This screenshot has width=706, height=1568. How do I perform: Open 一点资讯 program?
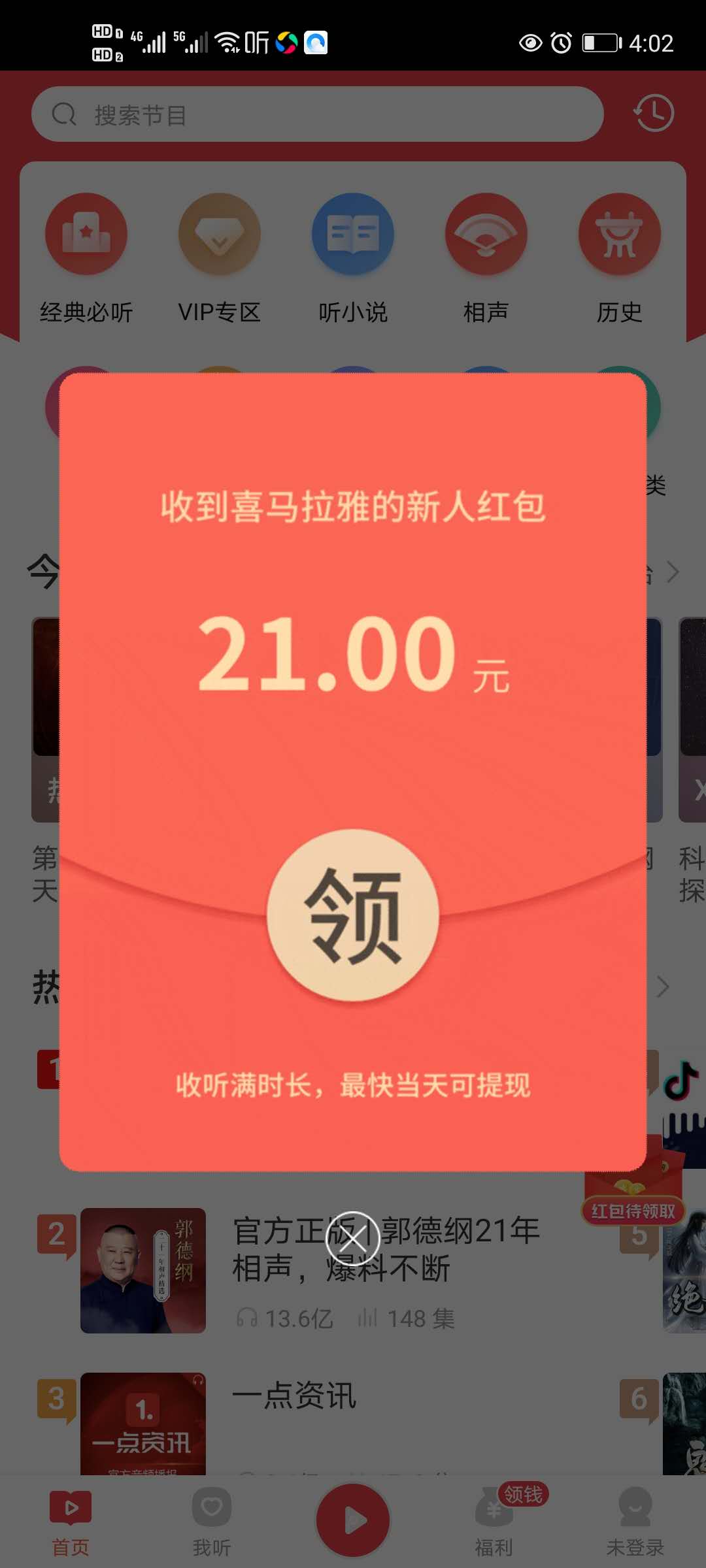pyautogui.click(x=294, y=1395)
